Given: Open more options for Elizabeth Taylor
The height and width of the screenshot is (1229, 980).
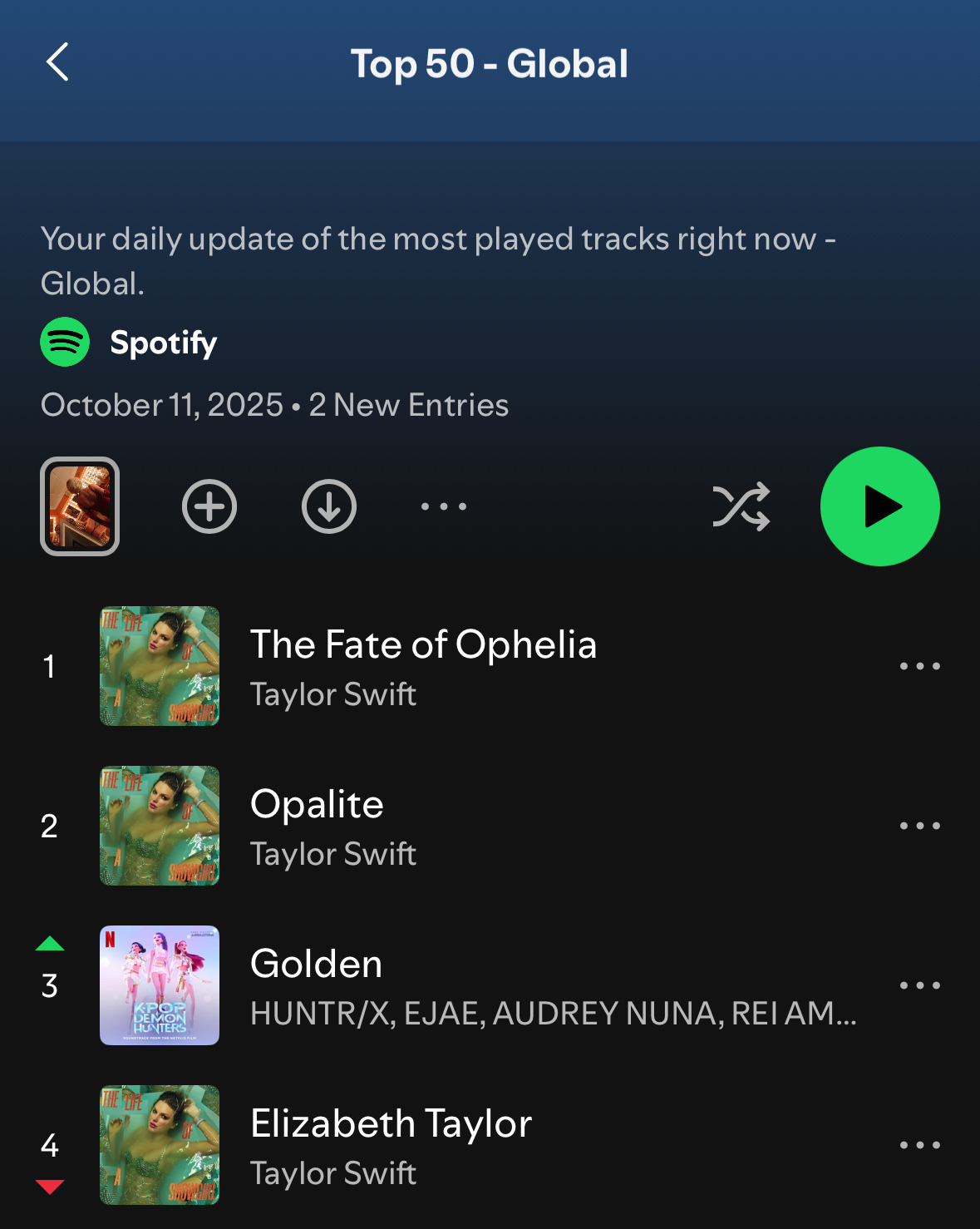Looking at the screenshot, I should (919, 1145).
